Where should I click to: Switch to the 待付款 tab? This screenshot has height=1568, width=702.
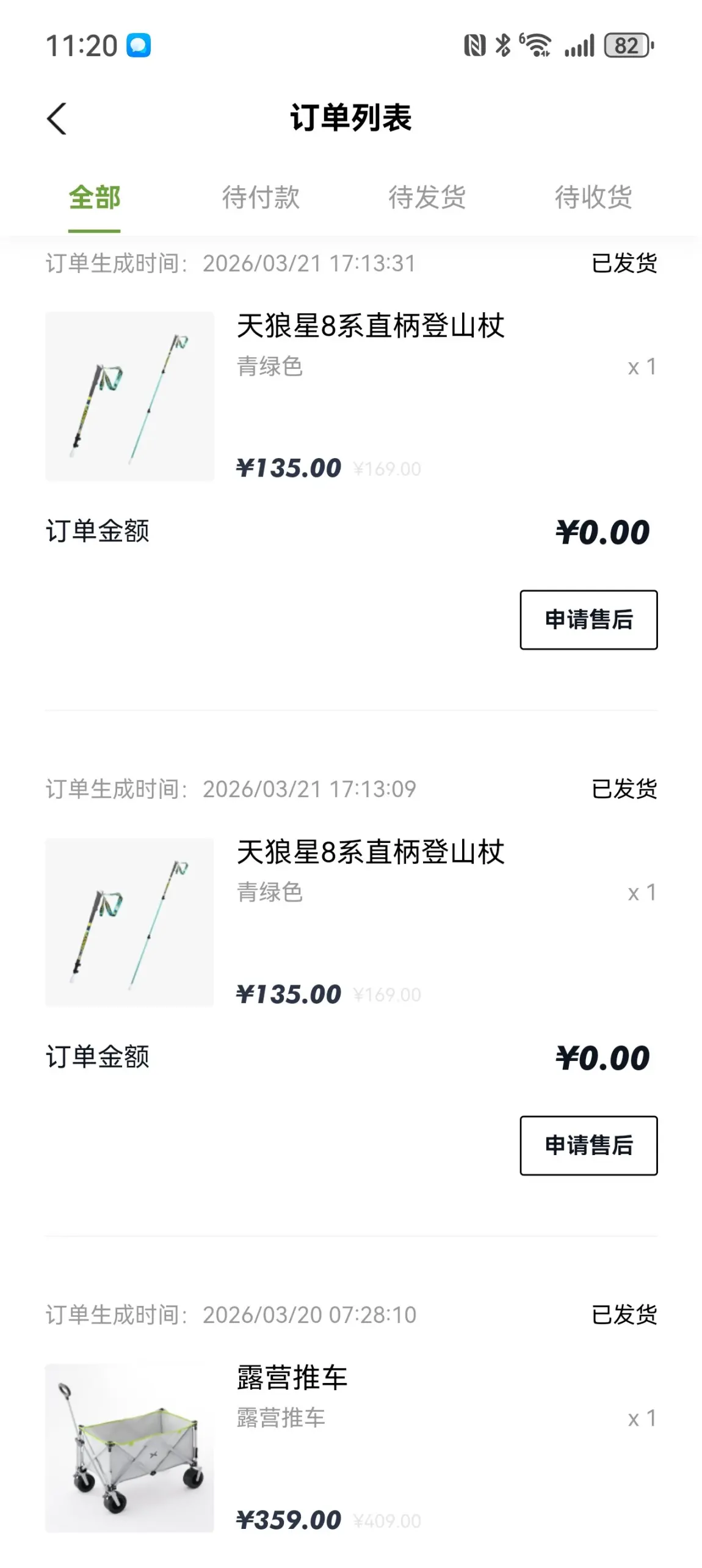(261, 198)
